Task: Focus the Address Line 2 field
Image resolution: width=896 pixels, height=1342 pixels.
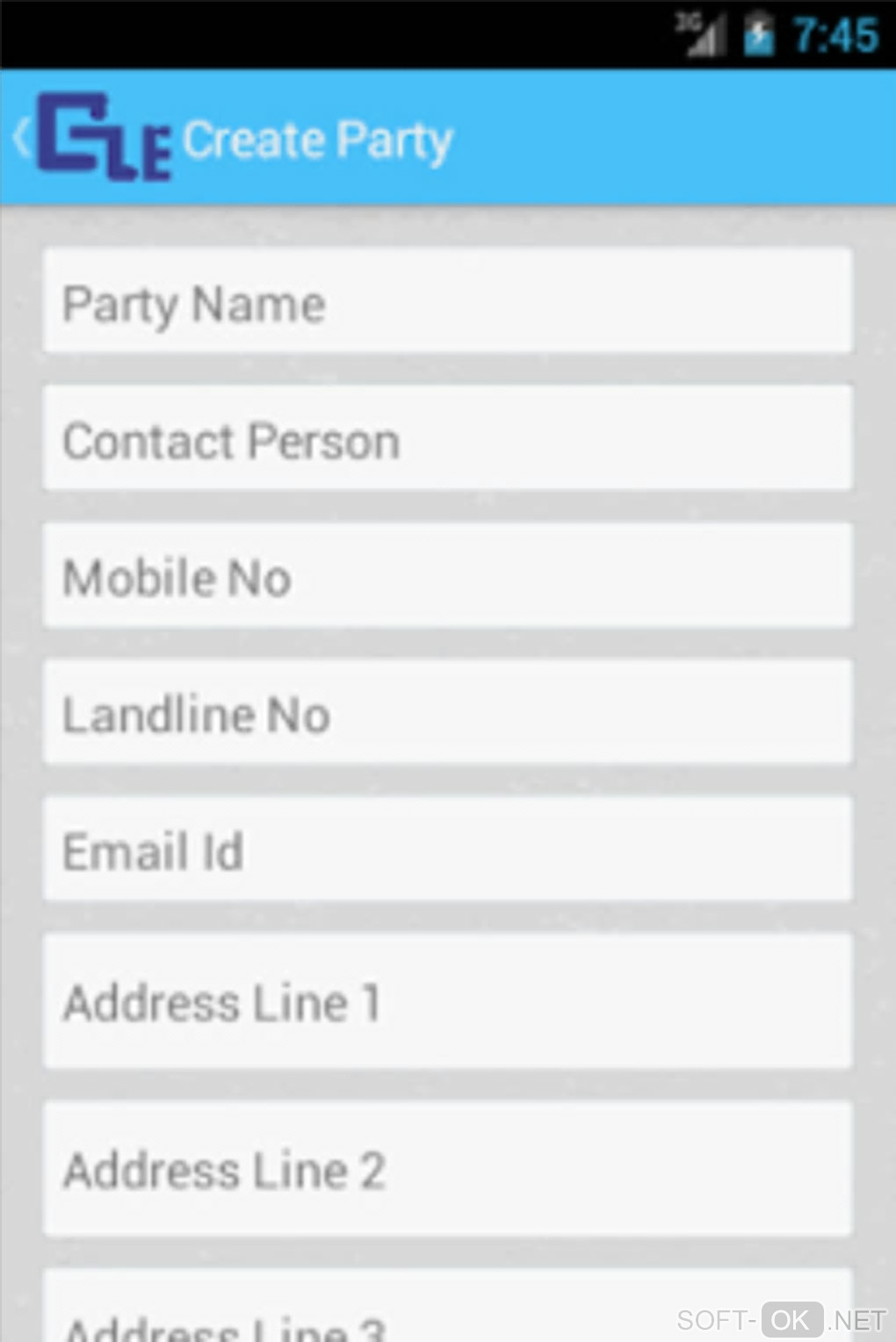Action: click(x=447, y=1169)
